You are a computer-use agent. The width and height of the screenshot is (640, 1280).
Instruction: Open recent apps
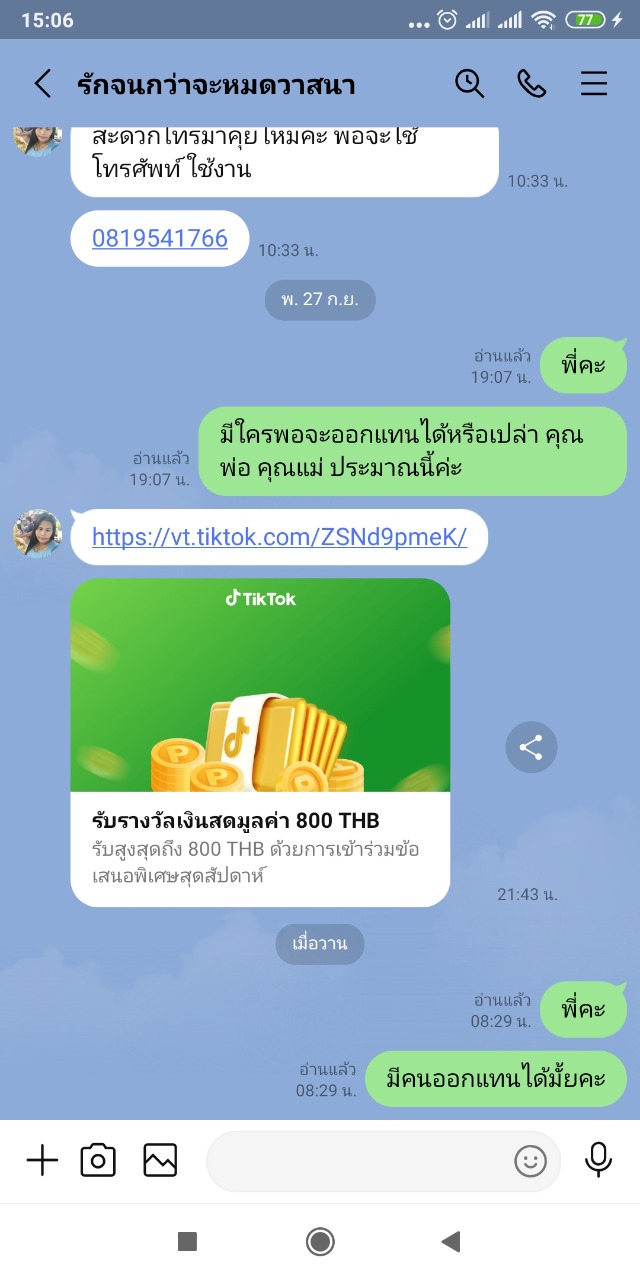[x=187, y=1242]
